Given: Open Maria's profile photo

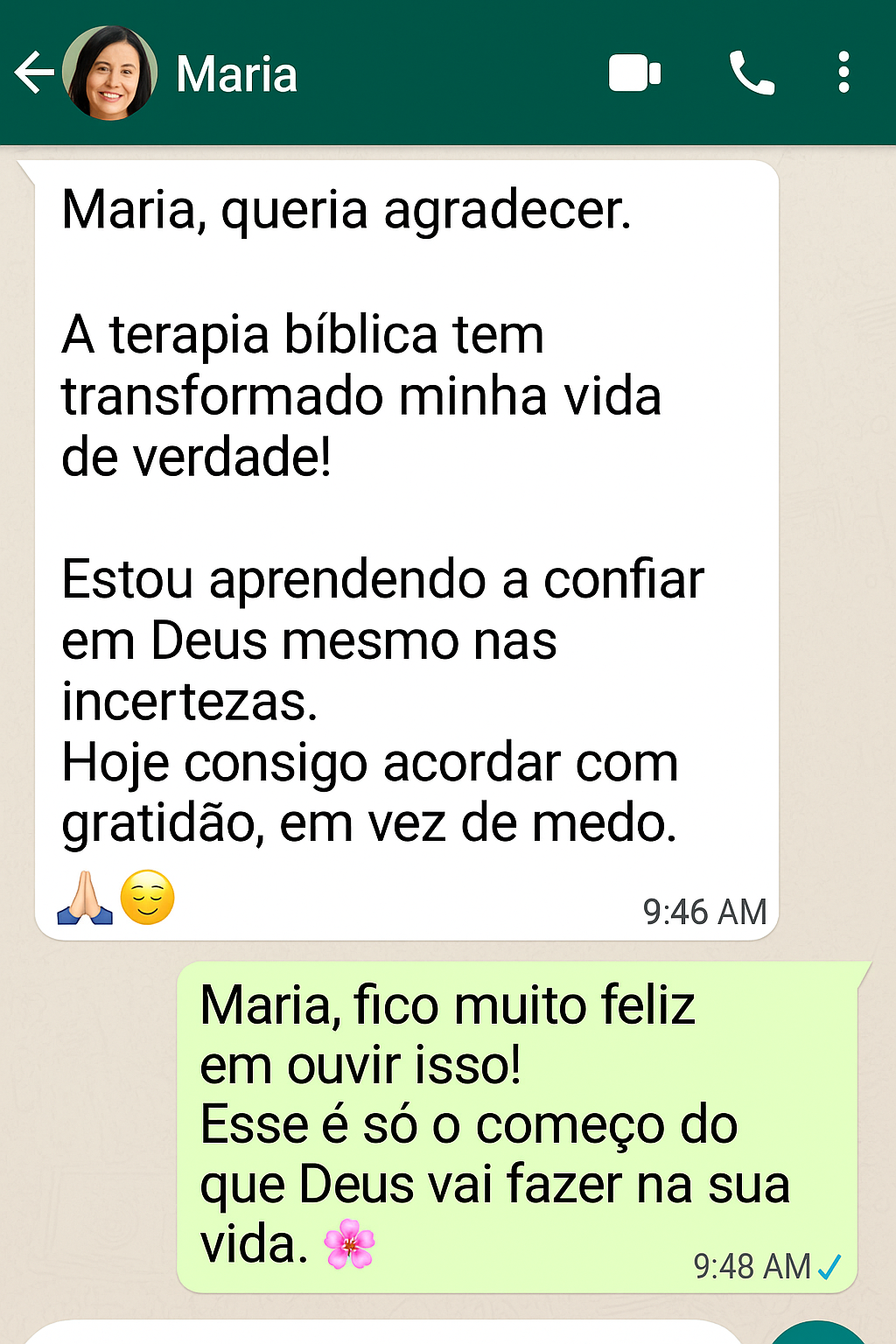Looking at the screenshot, I should tap(110, 73).
